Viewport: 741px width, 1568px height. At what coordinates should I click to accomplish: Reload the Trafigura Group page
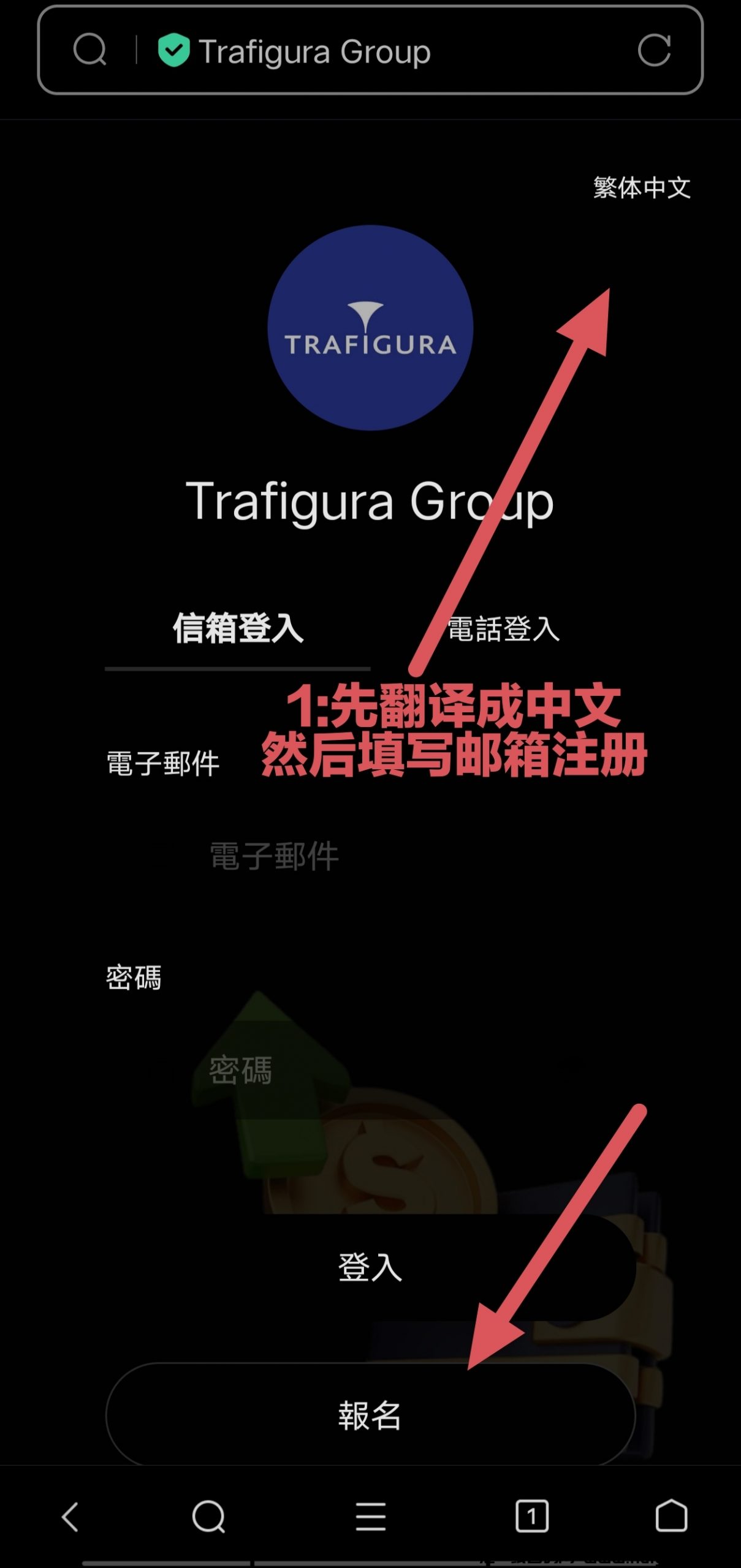(x=653, y=50)
